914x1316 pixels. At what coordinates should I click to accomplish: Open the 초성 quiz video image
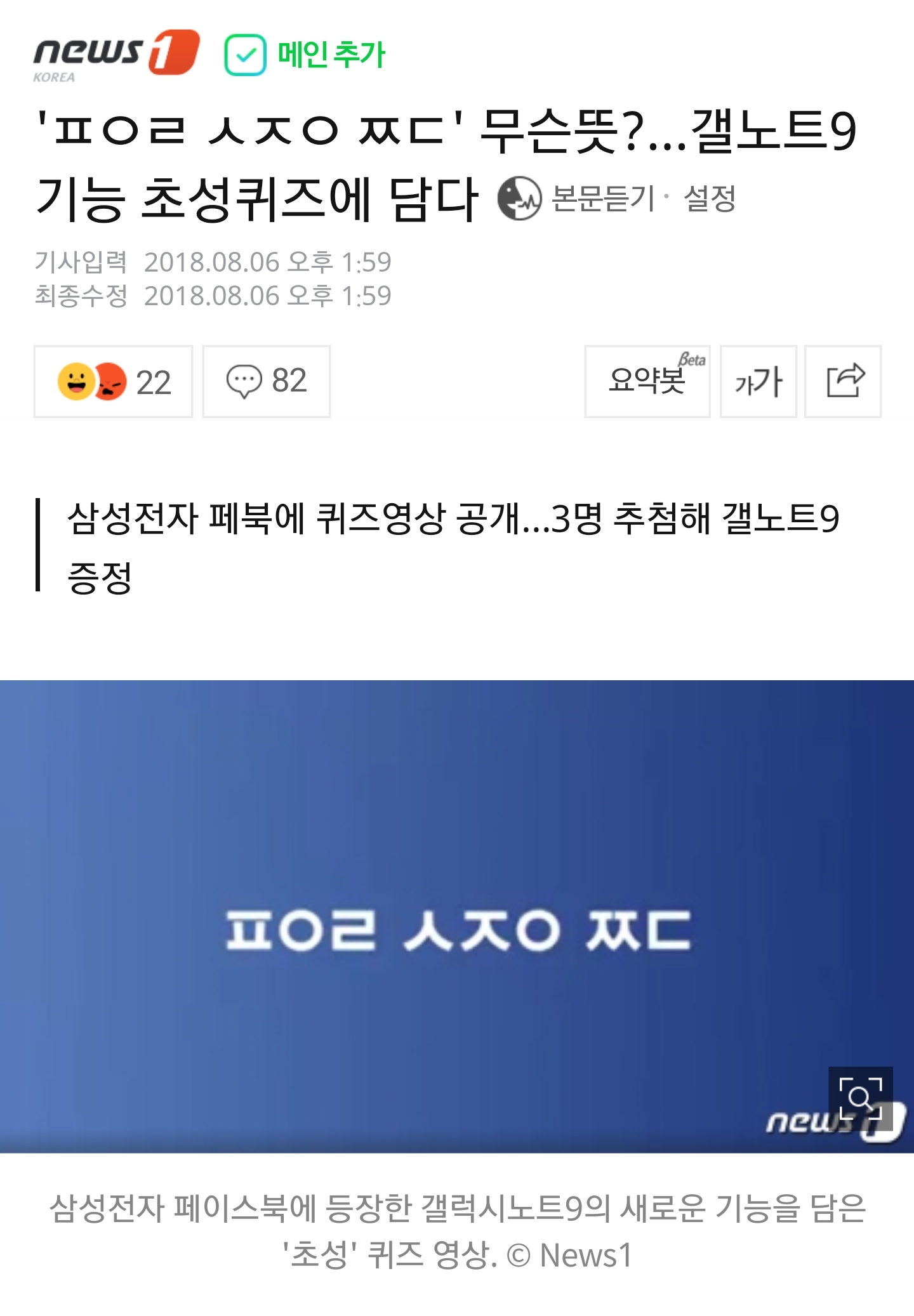click(x=457, y=916)
